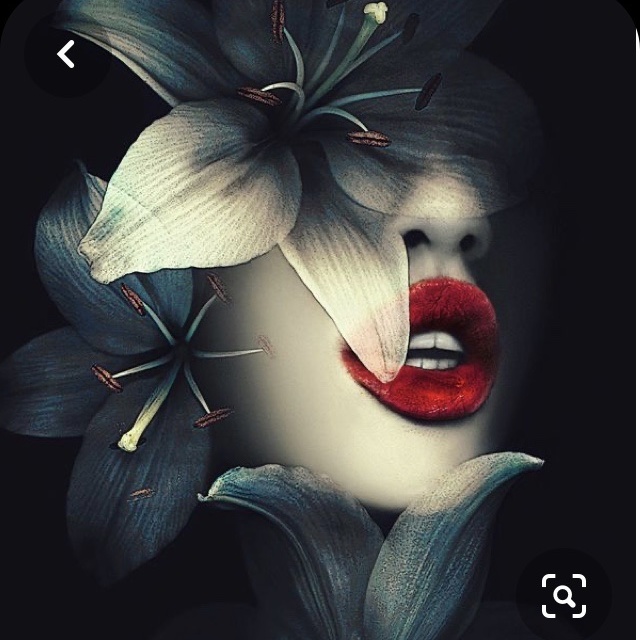Open visual search on this image
This screenshot has height=640, width=640.
pos(563,596)
